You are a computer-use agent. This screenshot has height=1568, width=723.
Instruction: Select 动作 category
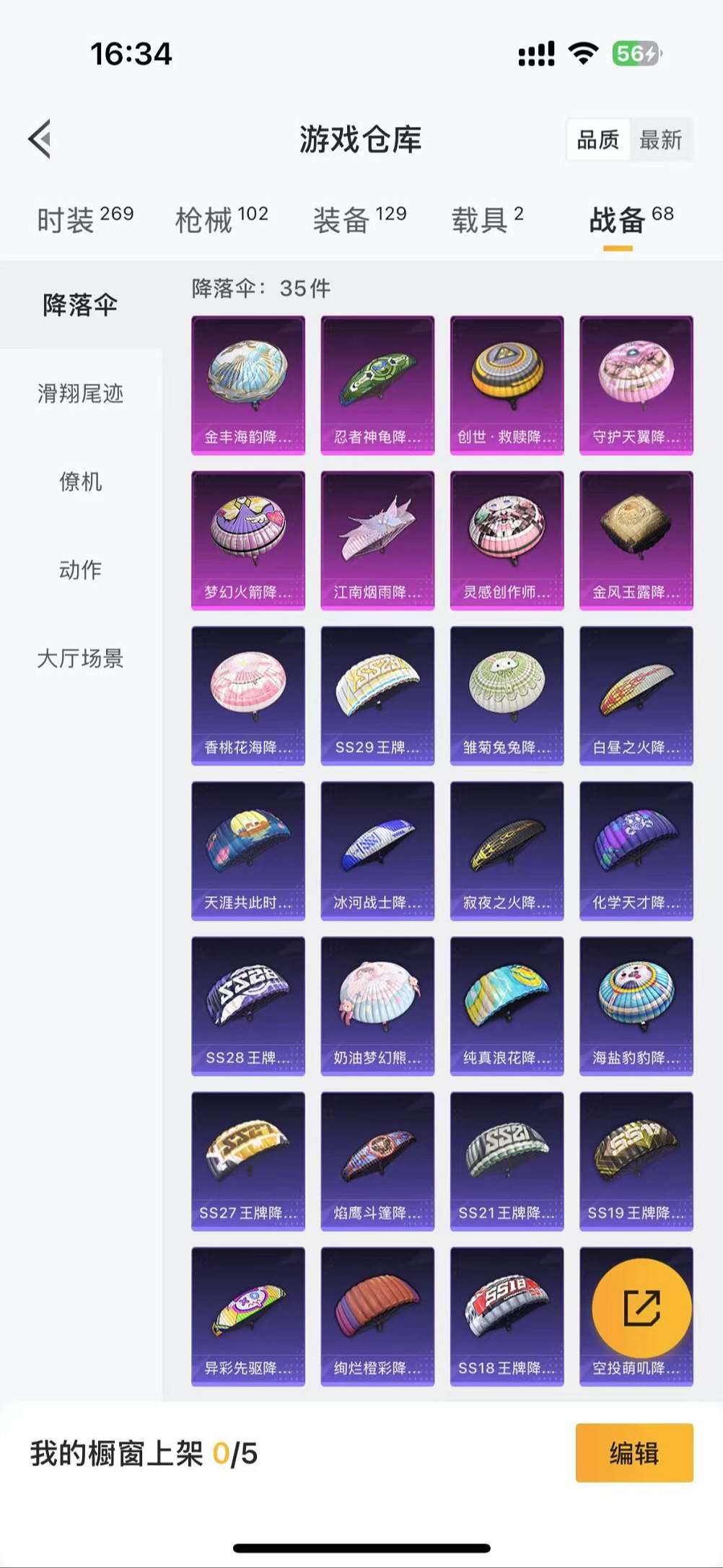[80, 570]
